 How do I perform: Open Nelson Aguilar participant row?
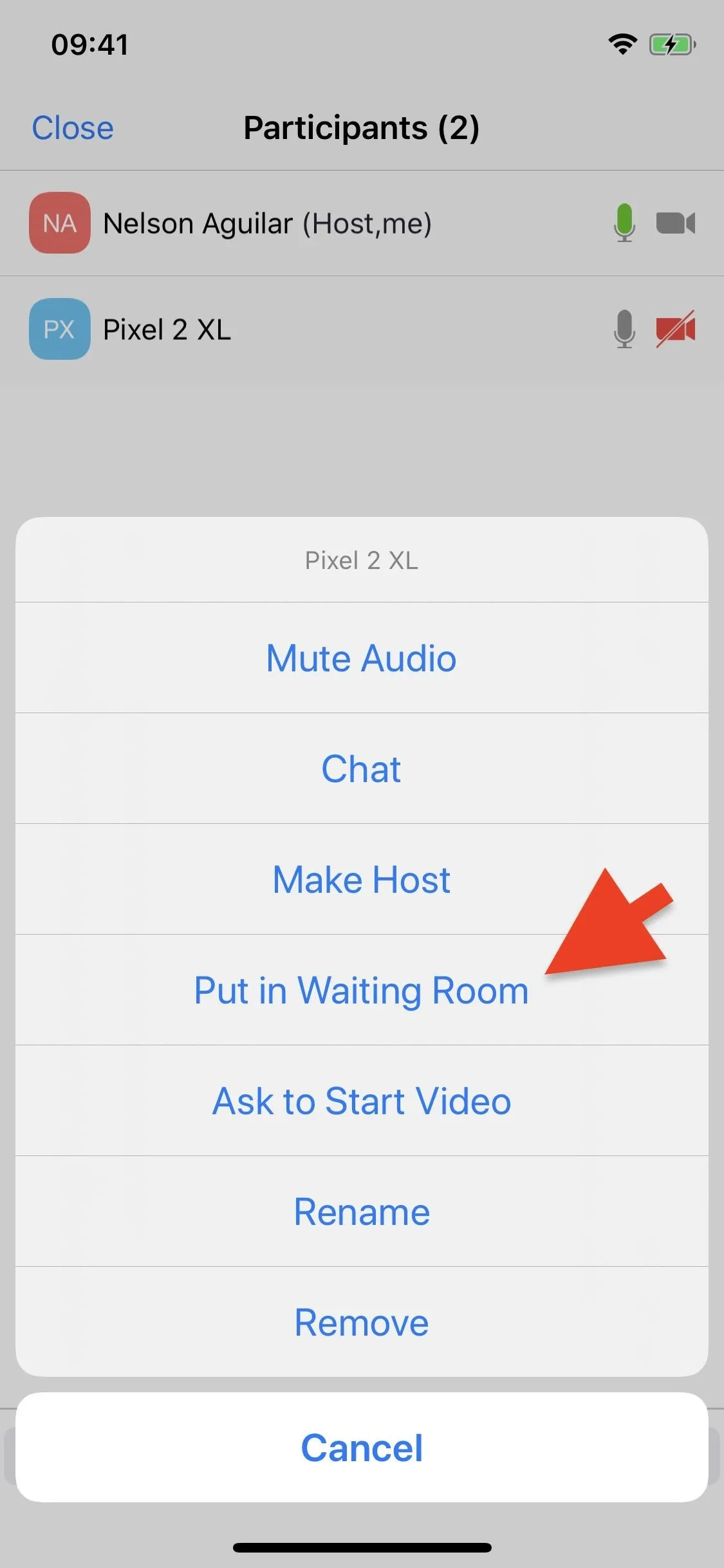pos(362,223)
